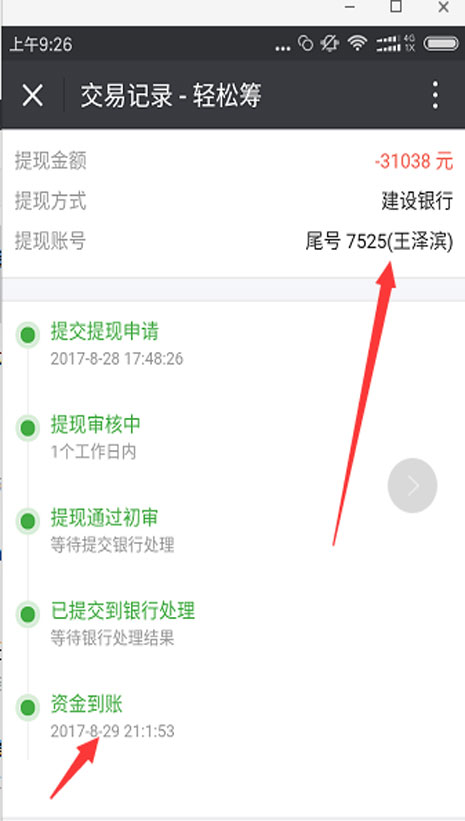Screen dimensions: 465x821
Task: Maximize the emulator window
Action: click(x=396, y=7)
